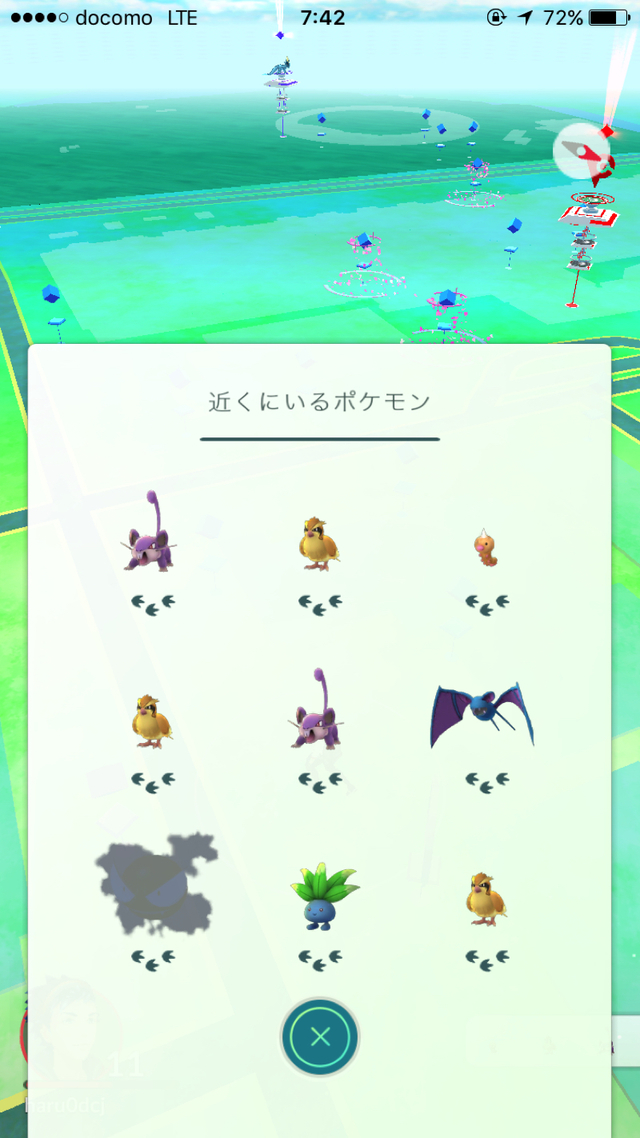Select the Oddish in the nearby list

pyautogui.click(x=322, y=896)
